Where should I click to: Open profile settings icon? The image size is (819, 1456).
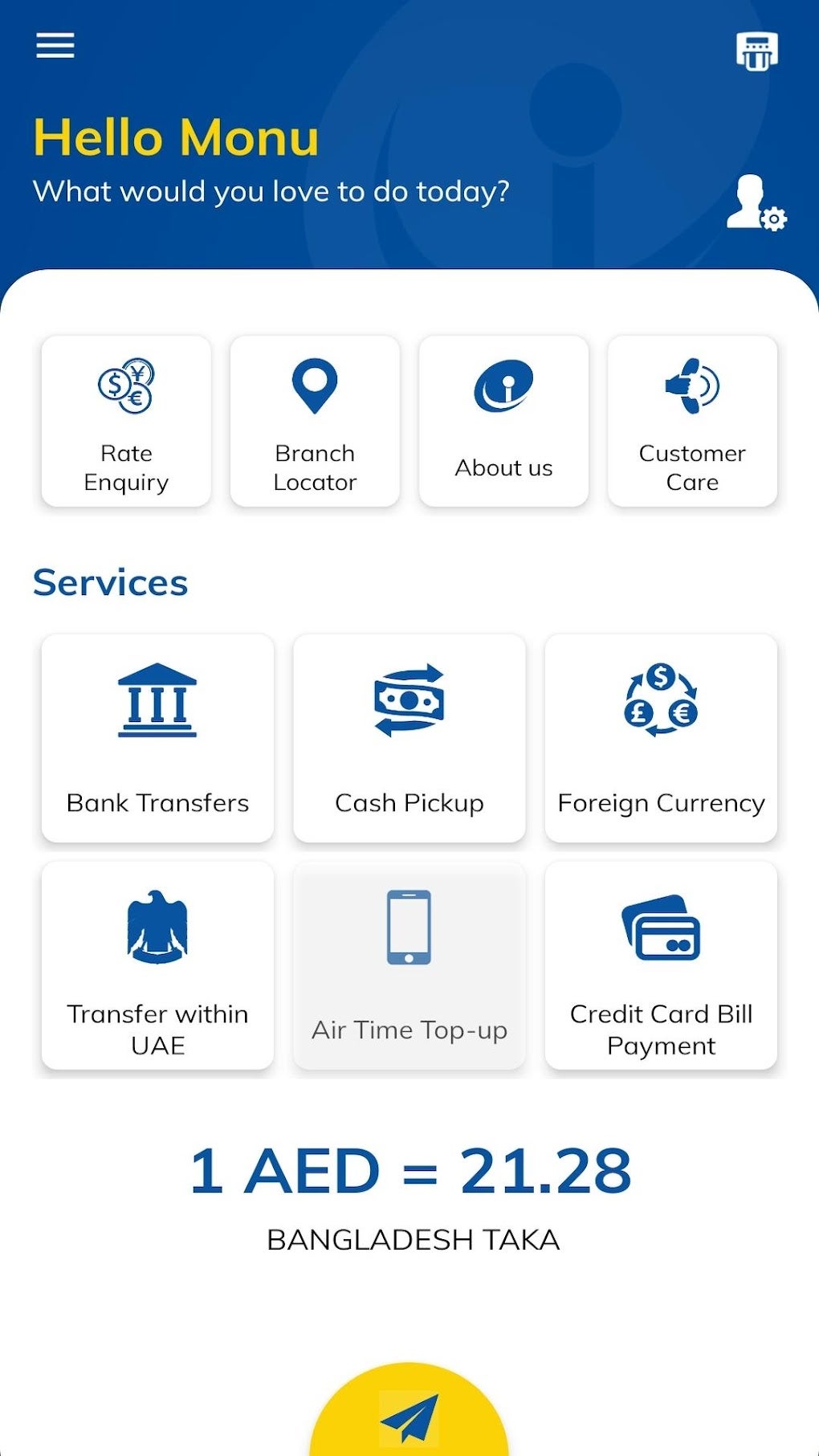point(756,203)
